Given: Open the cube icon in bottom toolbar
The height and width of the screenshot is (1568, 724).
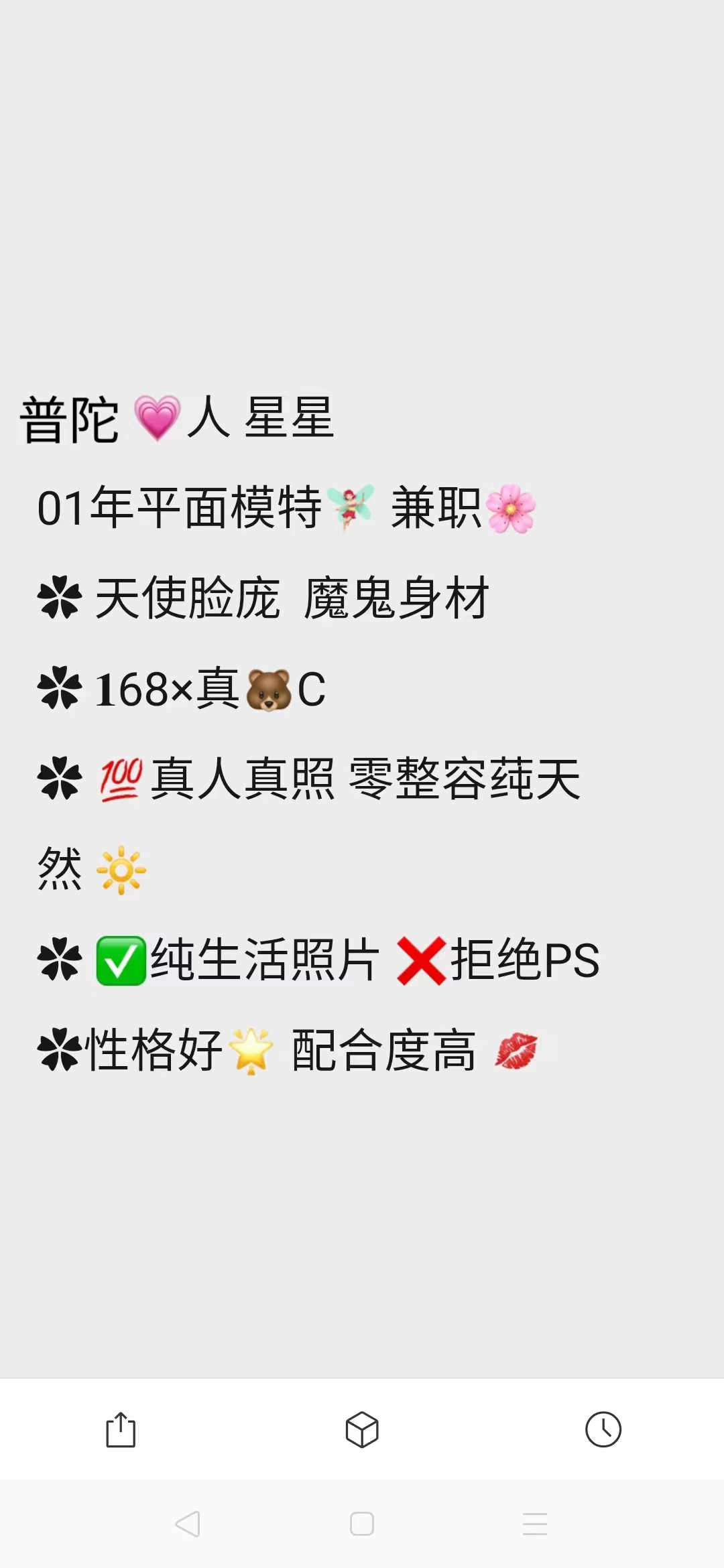Looking at the screenshot, I should coord(362,1429).
